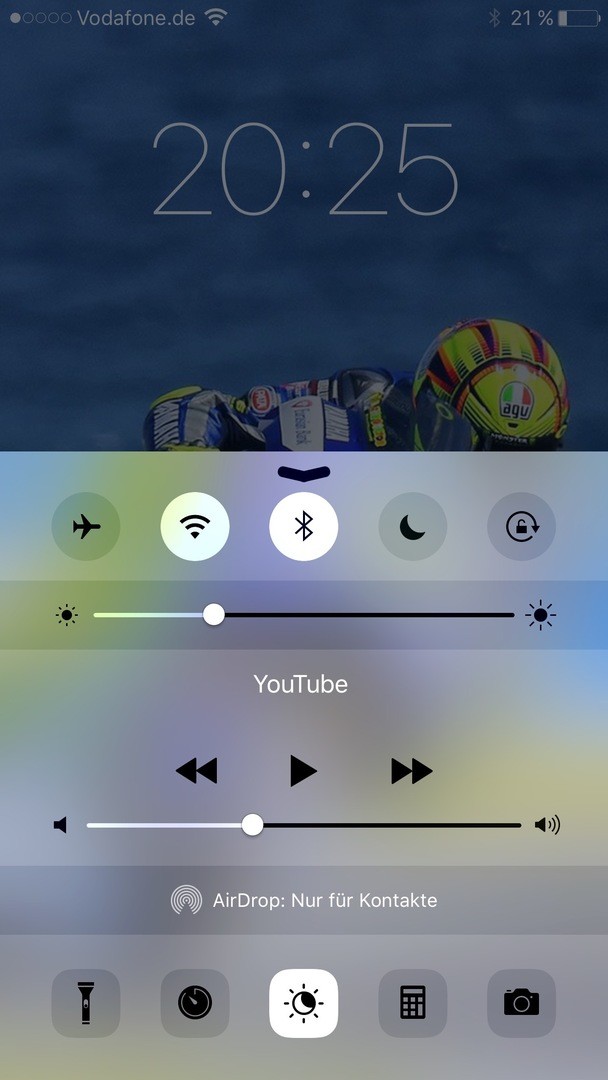Open the camera
Image resolution: width=608 pixels, height=1080 pixels.
click(x=521, y=1003)
